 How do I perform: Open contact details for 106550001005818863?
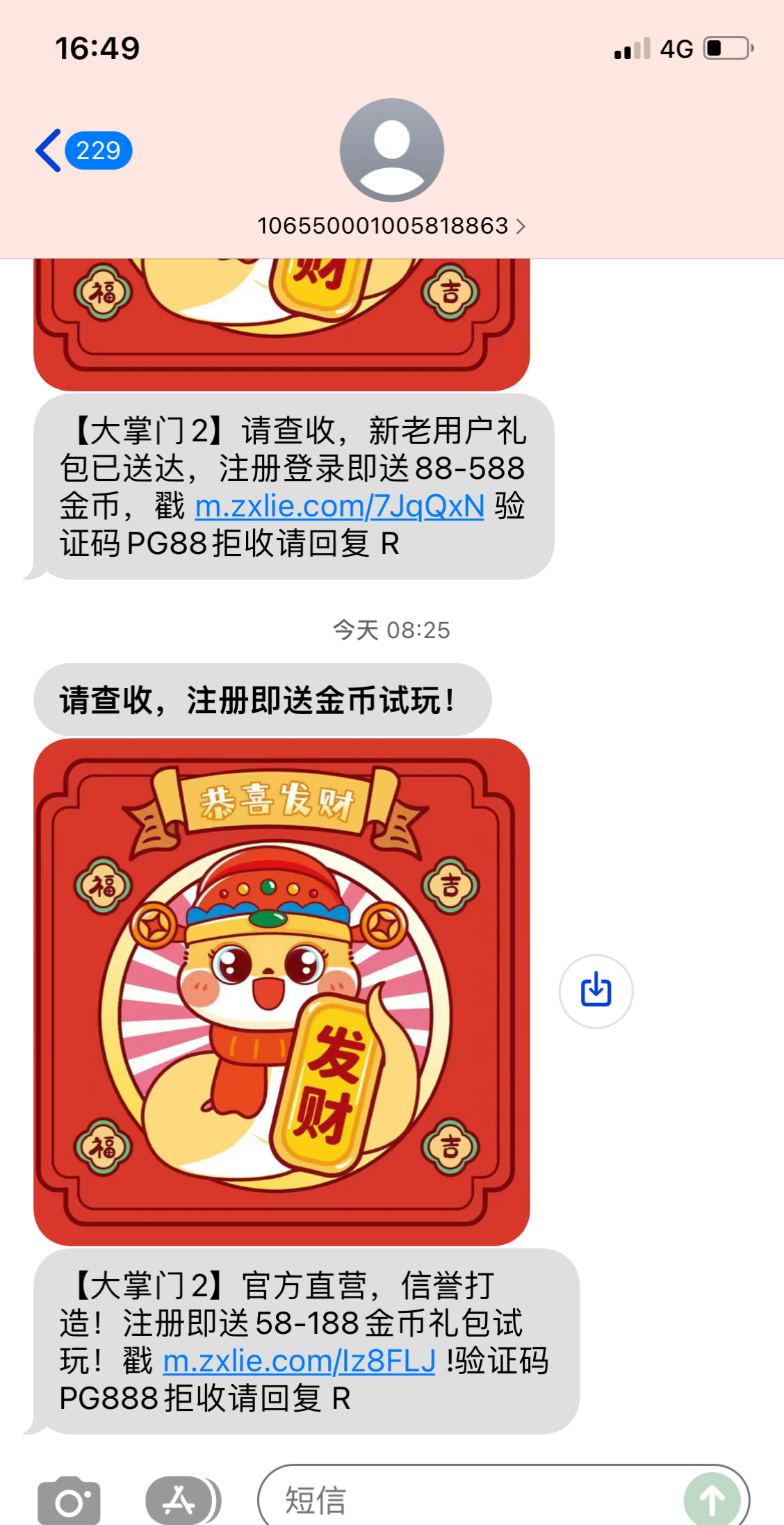coord(391,226)
